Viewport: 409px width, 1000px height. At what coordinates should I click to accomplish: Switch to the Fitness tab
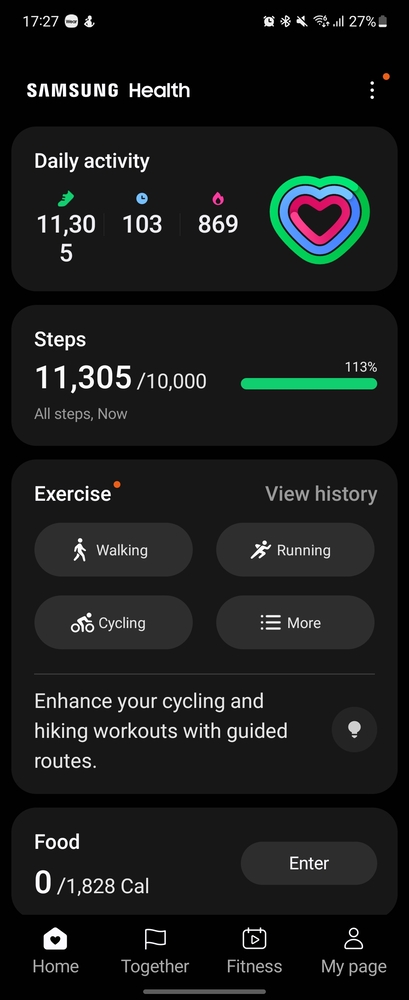click(x=254, y=952)
